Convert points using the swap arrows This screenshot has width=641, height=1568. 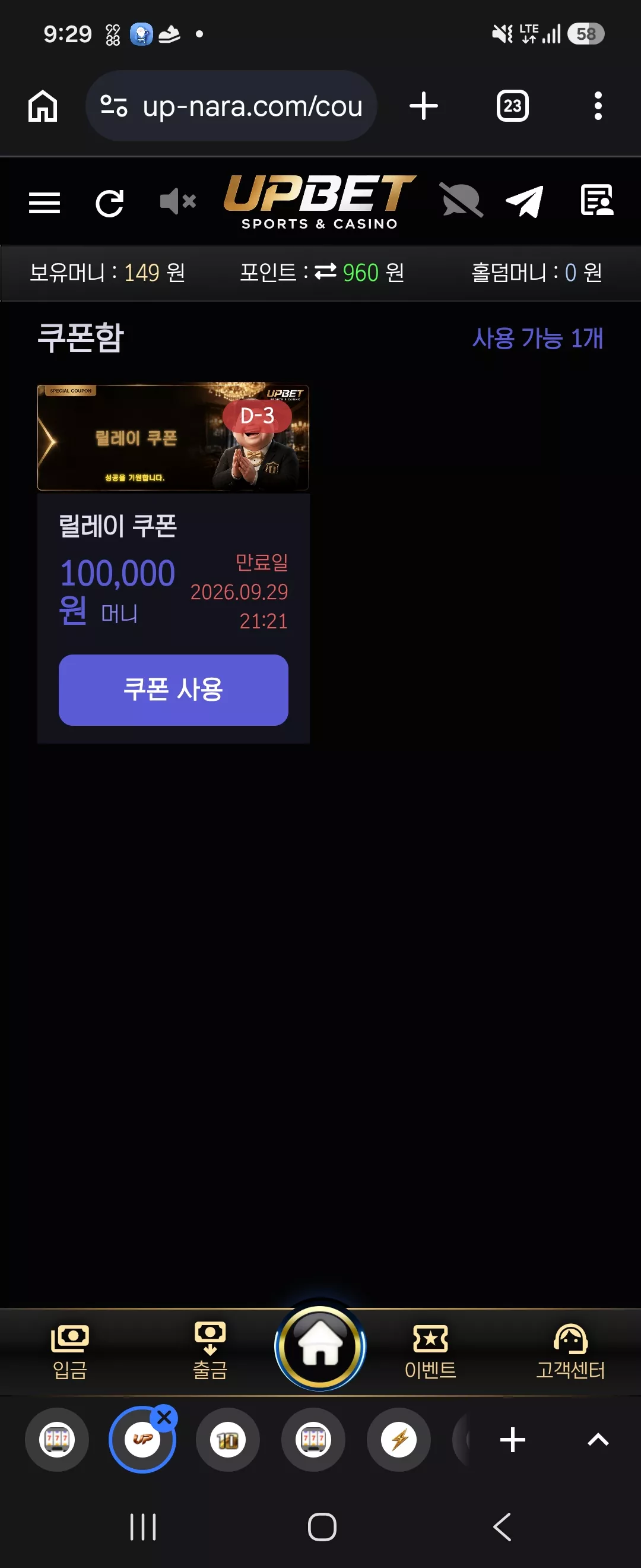(x=325, y=271)
